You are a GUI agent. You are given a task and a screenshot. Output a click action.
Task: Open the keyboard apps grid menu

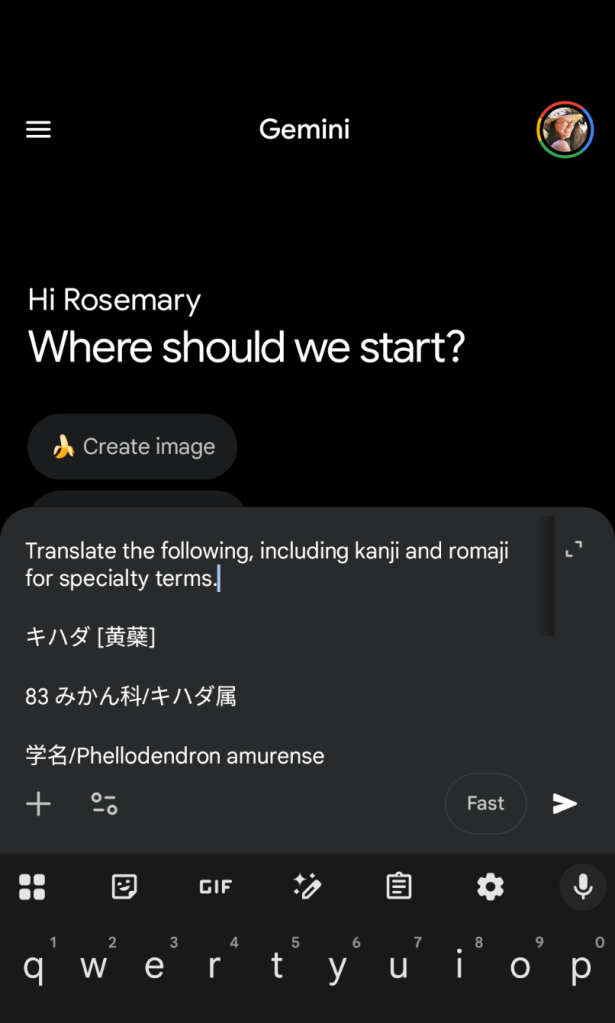pyautogui.click(x=32, y=886)
